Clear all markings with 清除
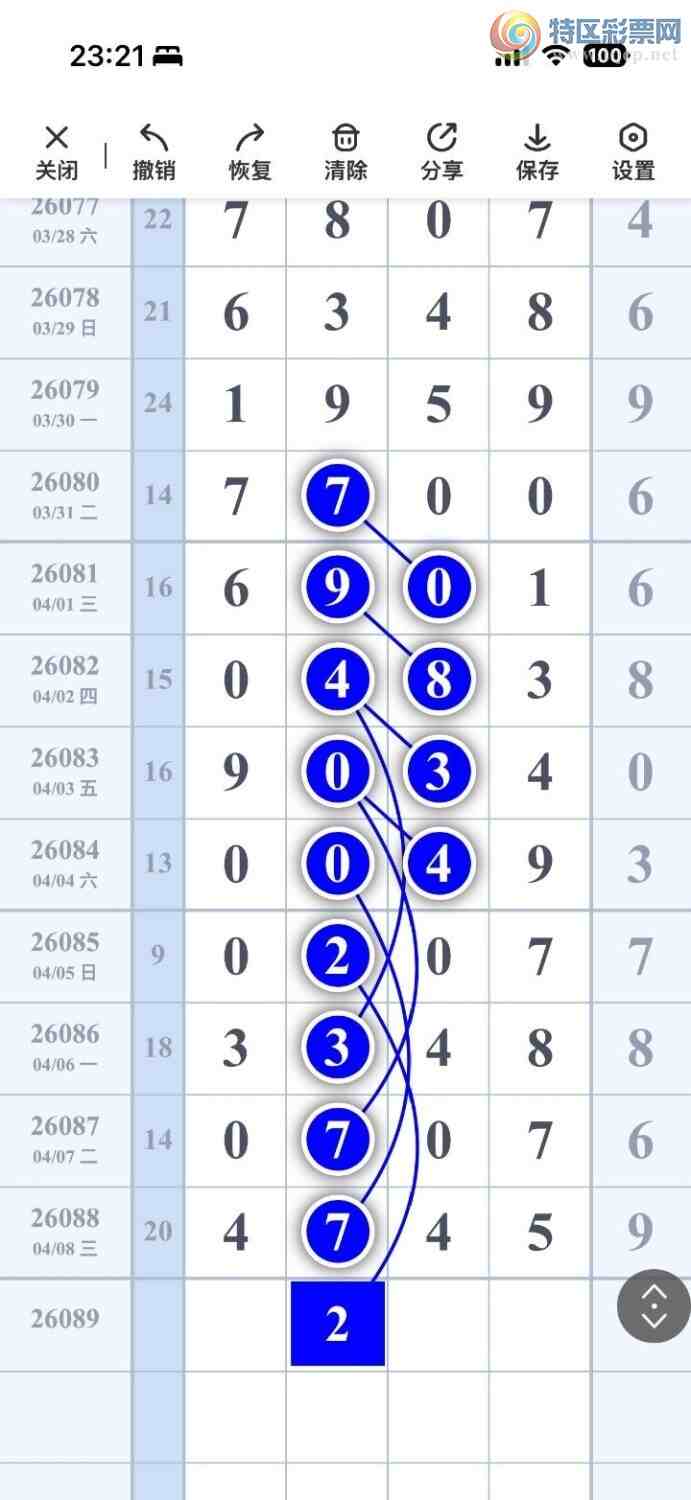 (345, 152)
